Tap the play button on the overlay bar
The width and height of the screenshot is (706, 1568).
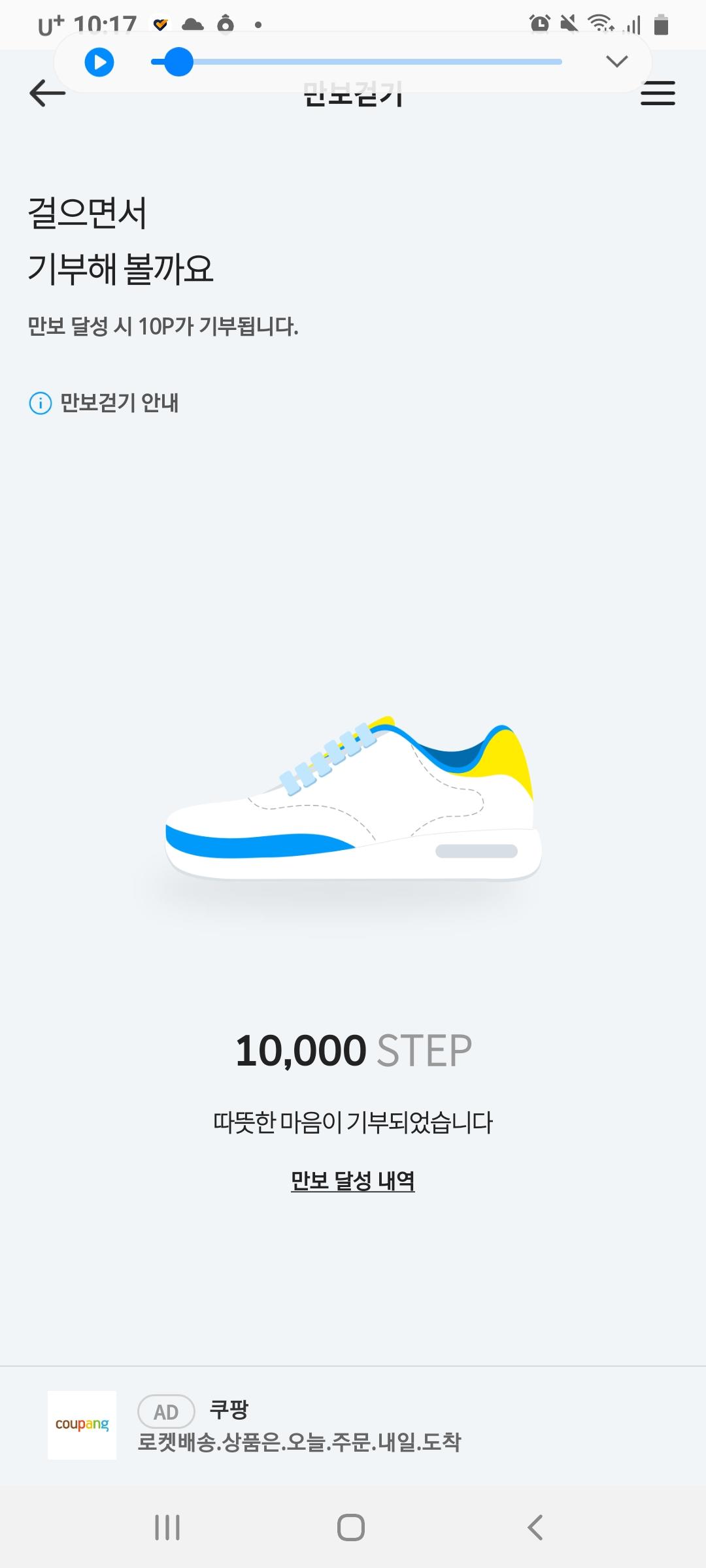click(x=99, y=63)
